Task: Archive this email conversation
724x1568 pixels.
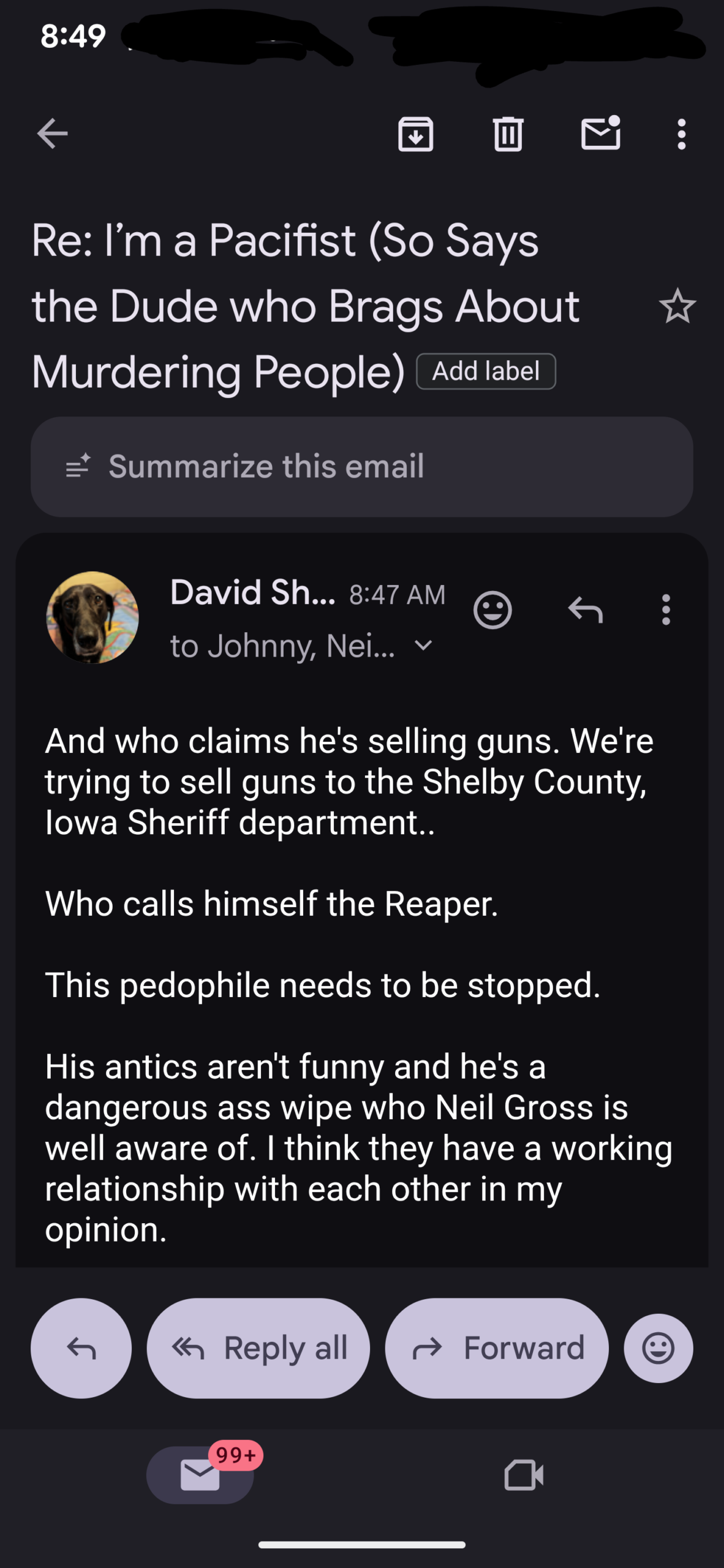Action: coord(416,134)
